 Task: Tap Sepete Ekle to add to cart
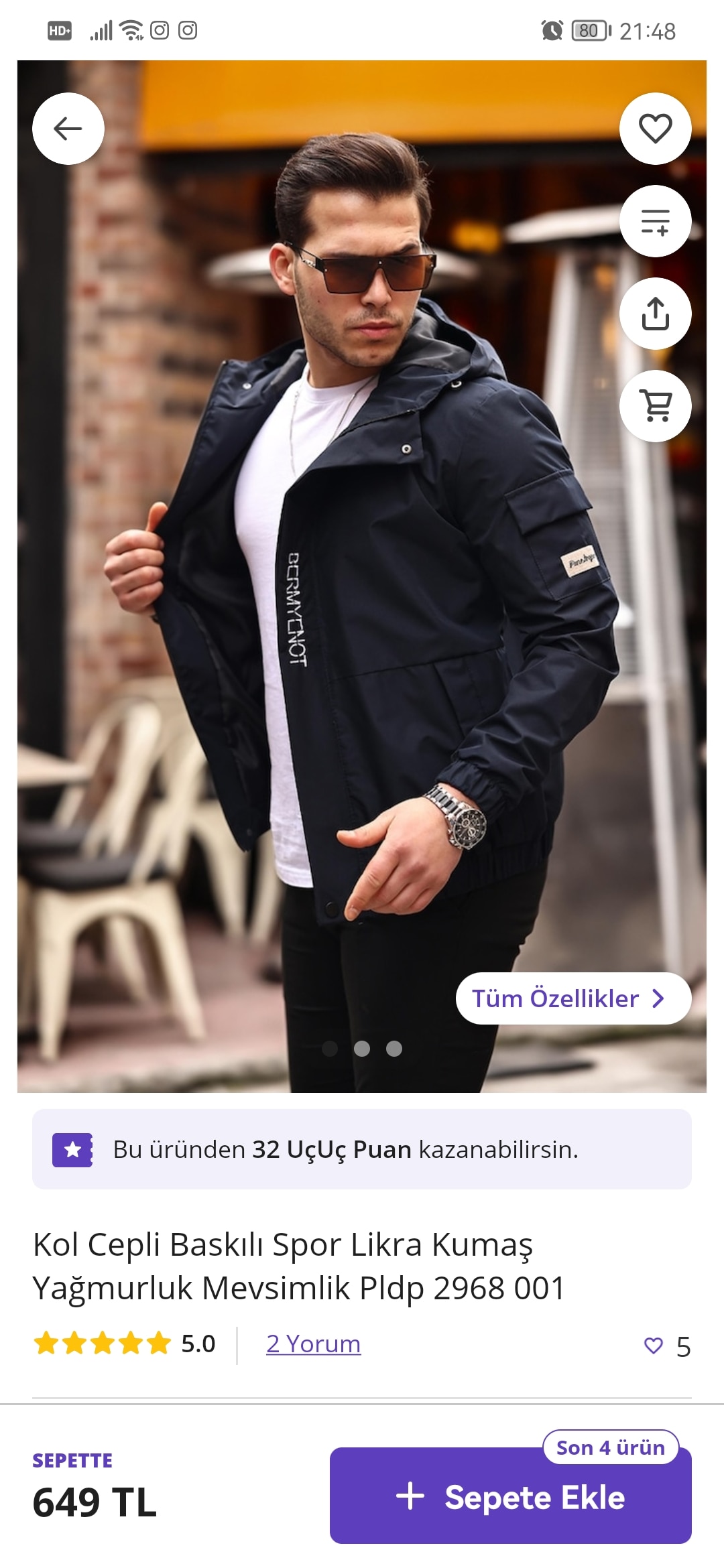pyautogui.click(x=510, y=1497)
